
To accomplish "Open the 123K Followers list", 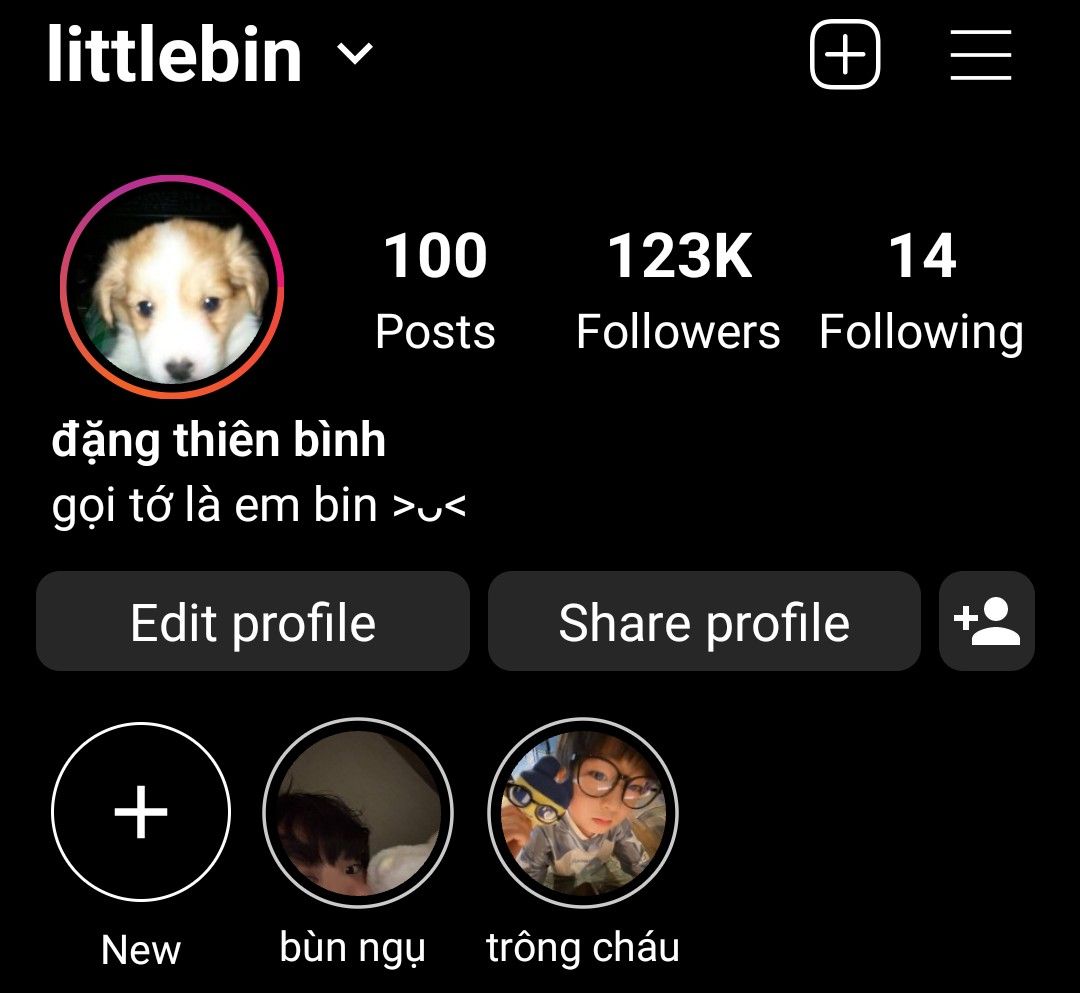I will [678, 291].
